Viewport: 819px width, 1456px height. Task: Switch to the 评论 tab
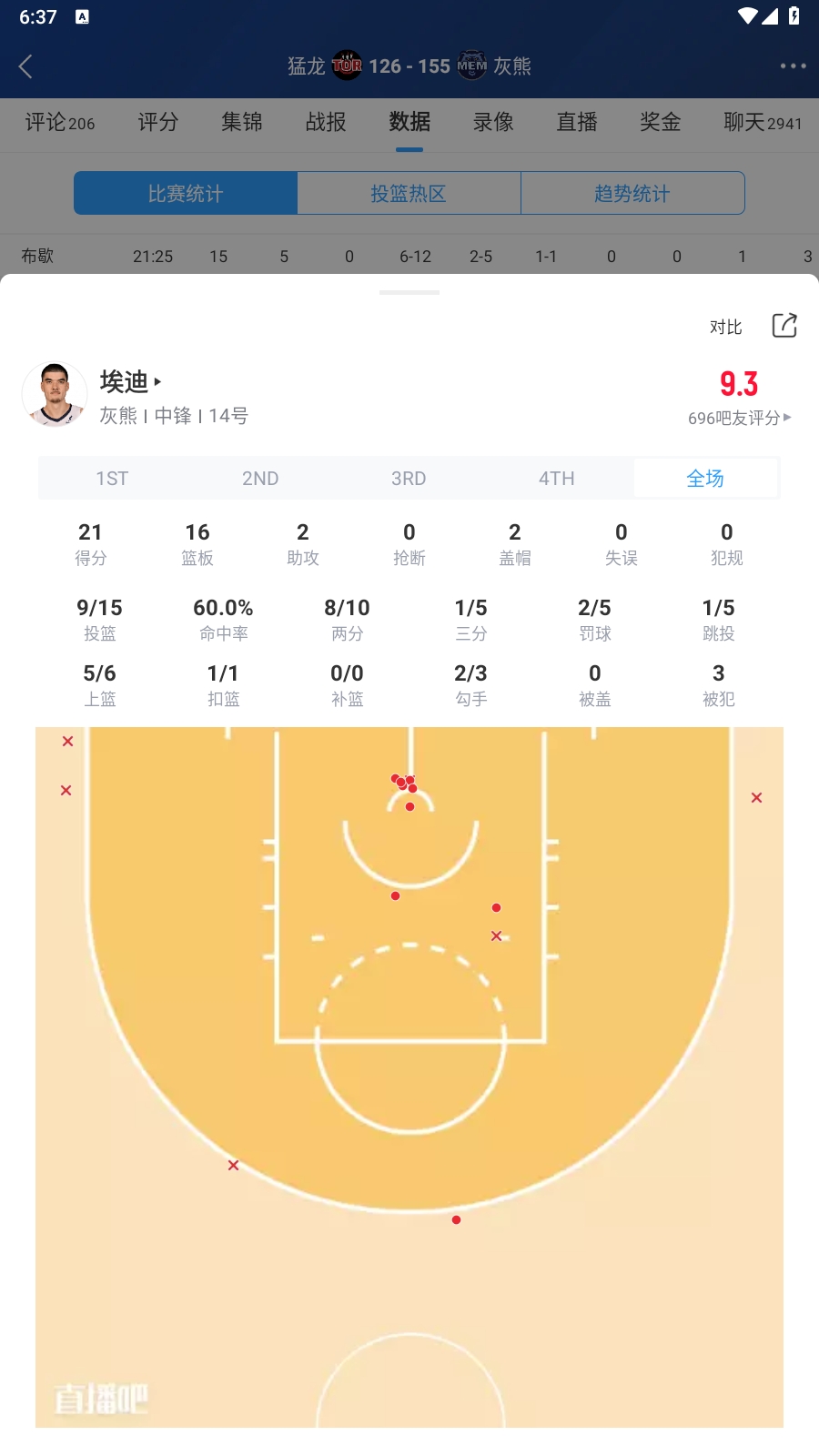coord(59,122)
